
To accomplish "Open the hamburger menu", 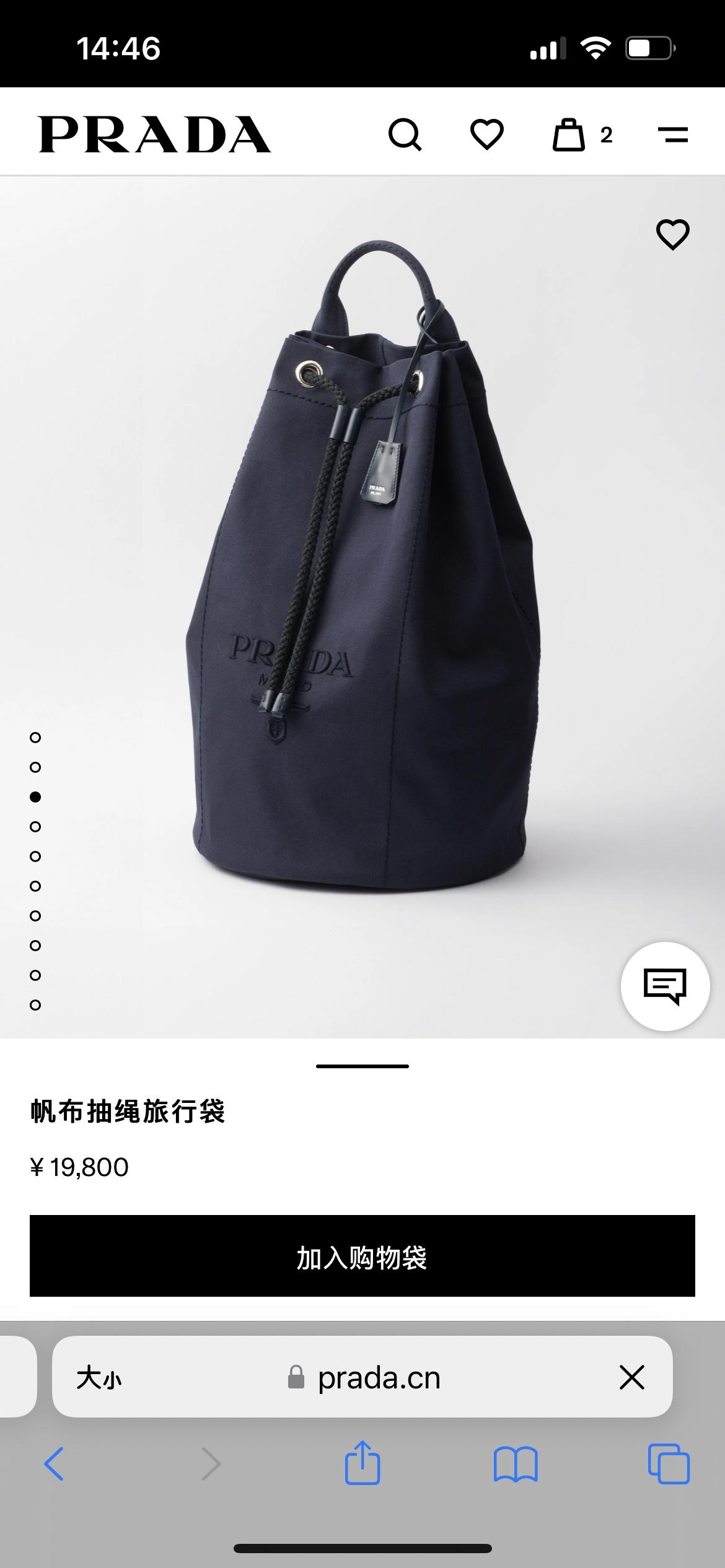I will coord(673,134).
